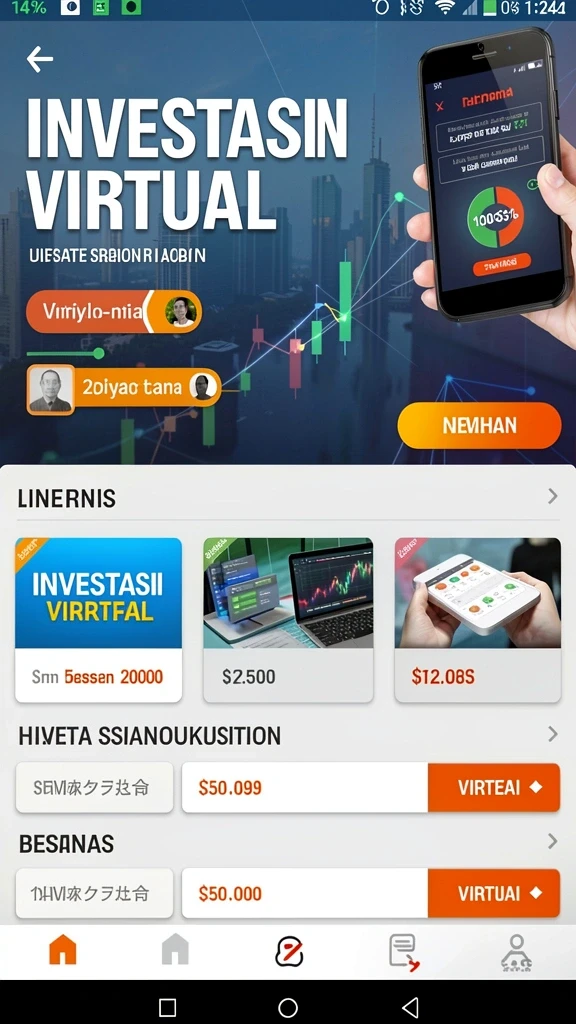Switch to the orange home tab
Image resolution: width=576 pixels, height=1024 pixels.
[63, 950]
